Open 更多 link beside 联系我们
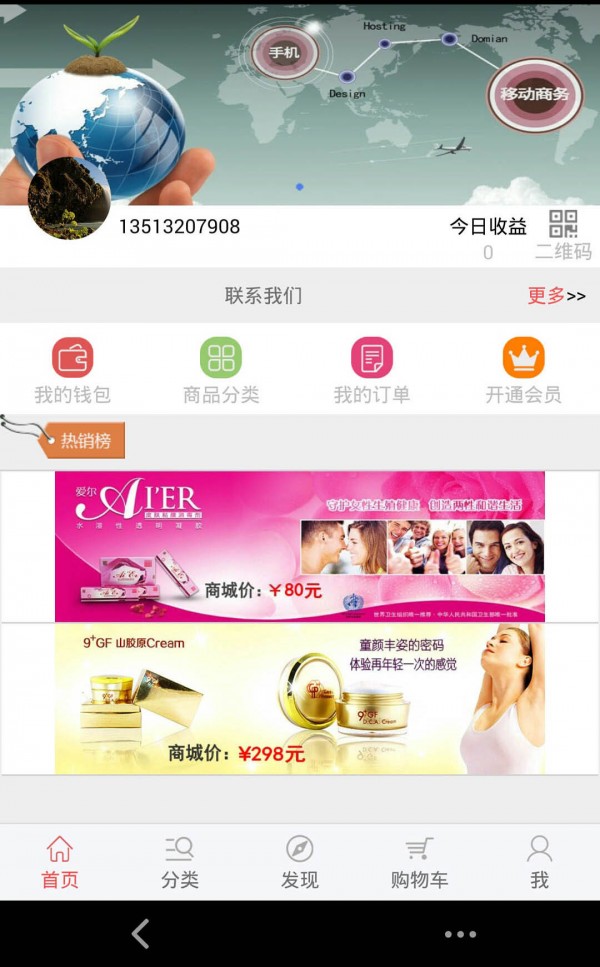The height and width of the screenshot is (967, 600). tap(556, 296)
